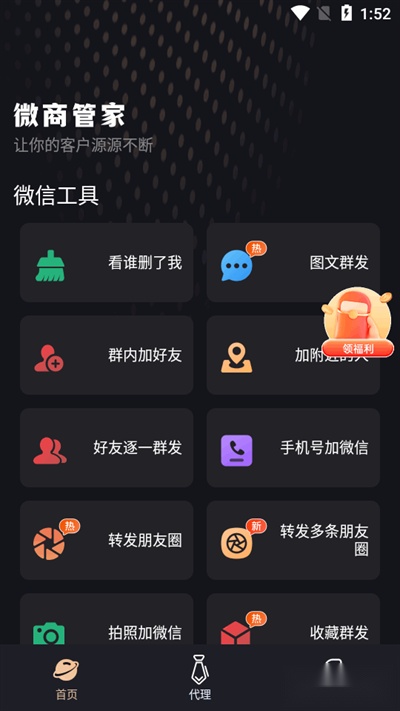This screenshot has width=400, height=711.
Task: Open 转发多条朋友圈 tool
Action: pos(293,540)
